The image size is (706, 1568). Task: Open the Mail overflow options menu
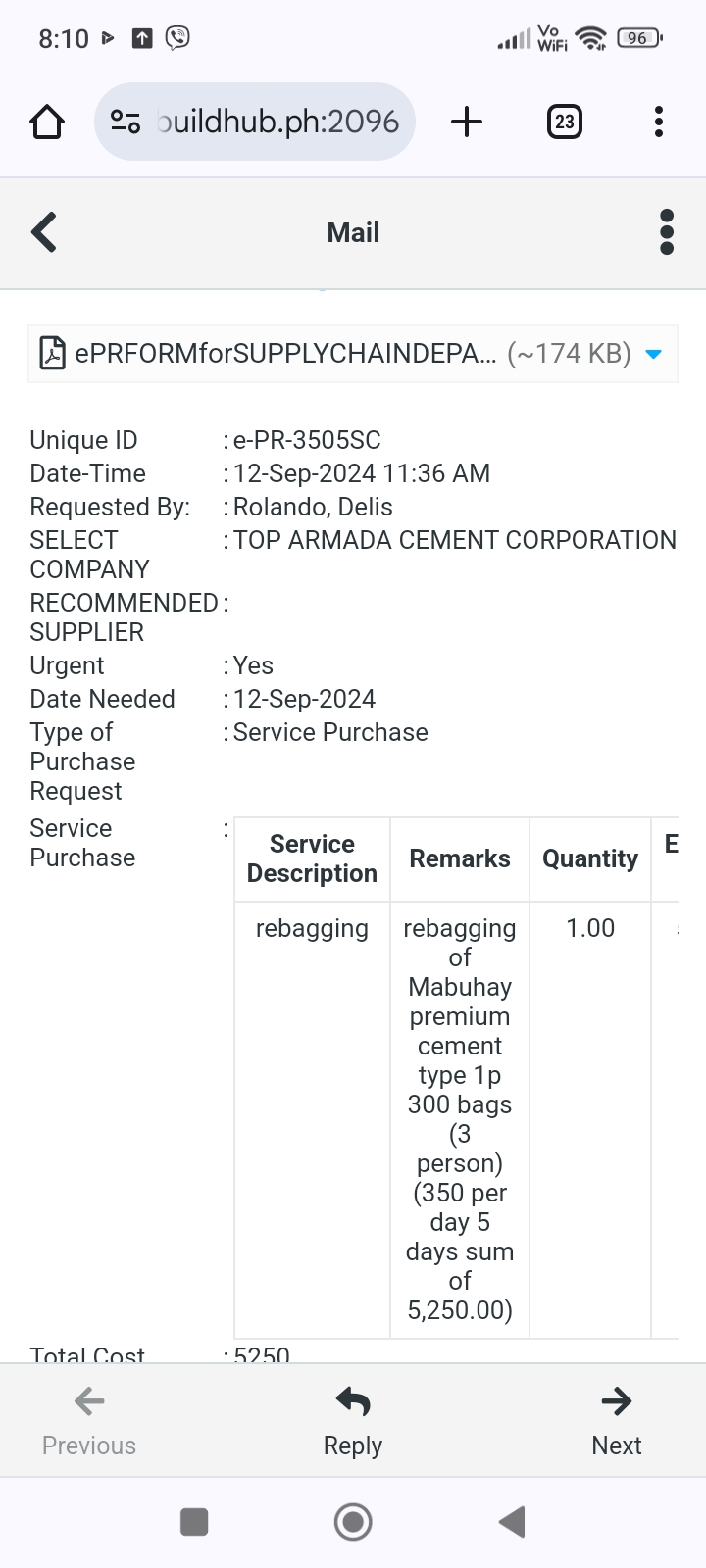click(667, 233)
